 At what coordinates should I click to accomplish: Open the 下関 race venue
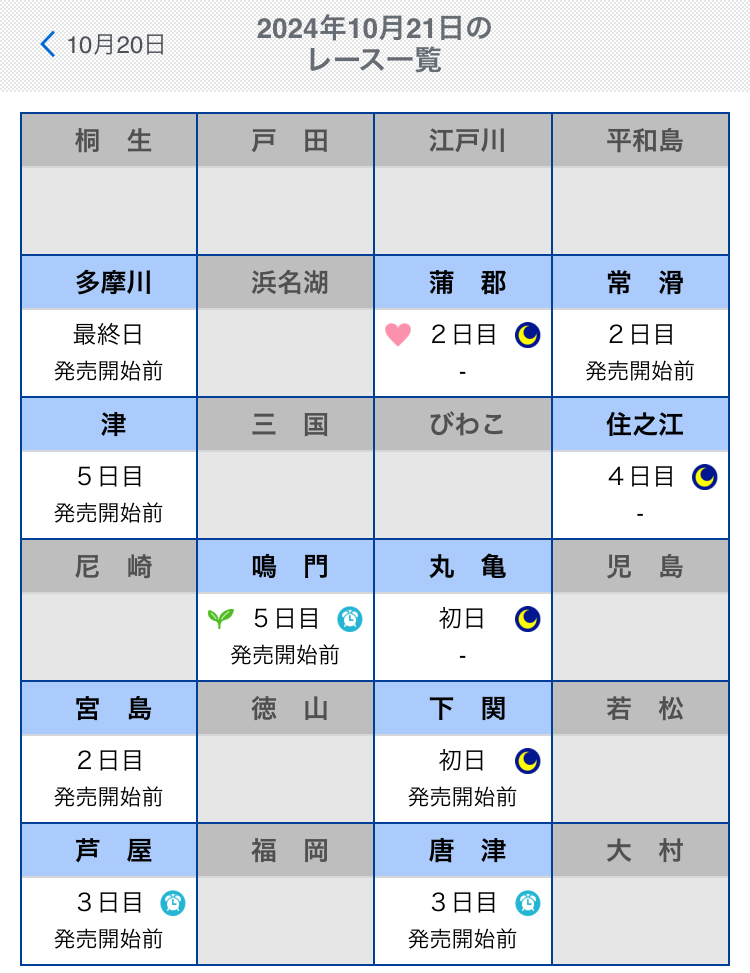point(463,709)
